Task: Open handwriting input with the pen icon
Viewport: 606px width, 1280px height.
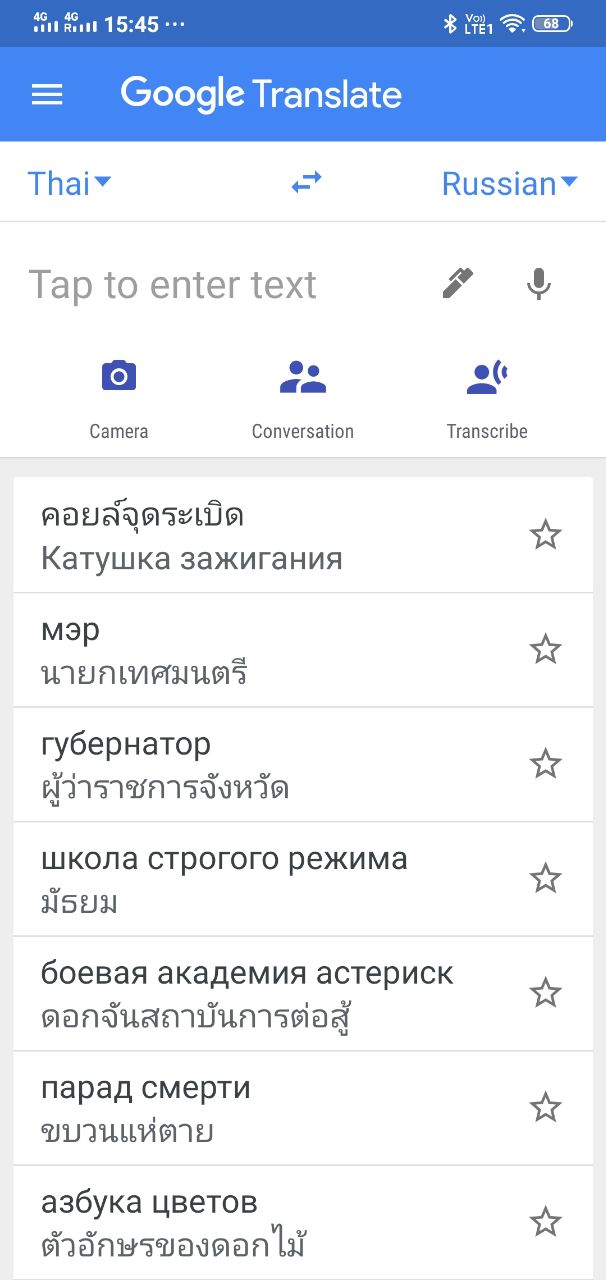Action: coord(458,284)
